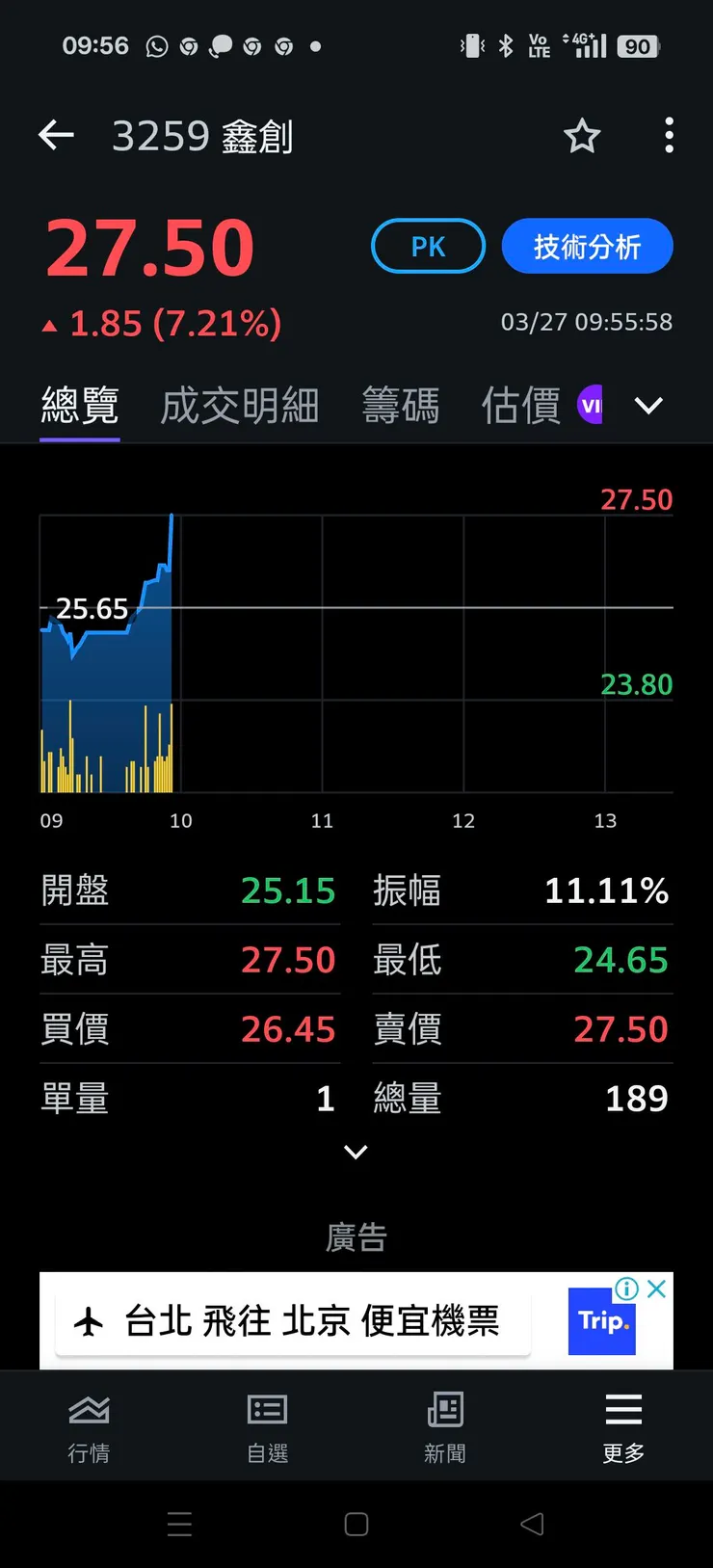
Task: Expand the hidden tabs with the down chevron
Action: coord(648,406)
